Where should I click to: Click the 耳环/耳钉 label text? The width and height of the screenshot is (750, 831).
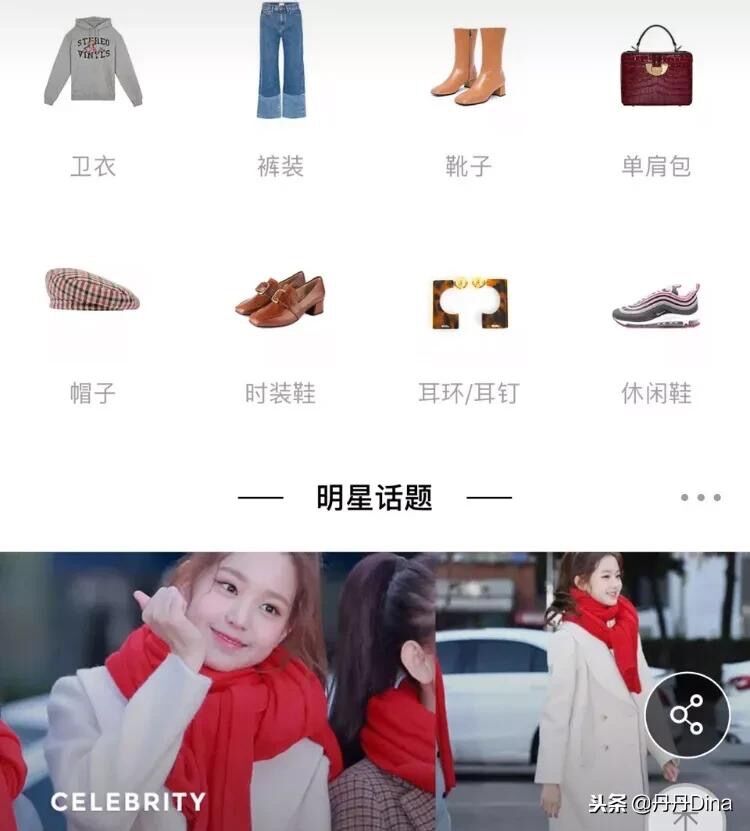(470, 393)
